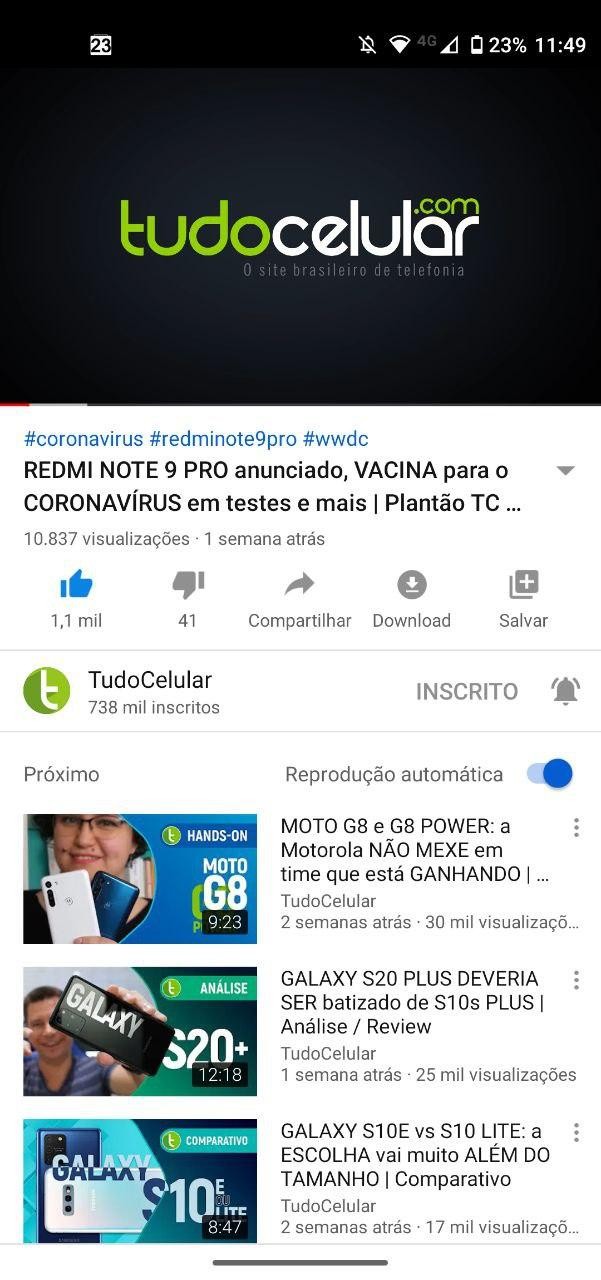Tap the INSCRITO subscription button
Screen dimensions: 601x1280
pos(467,691)
